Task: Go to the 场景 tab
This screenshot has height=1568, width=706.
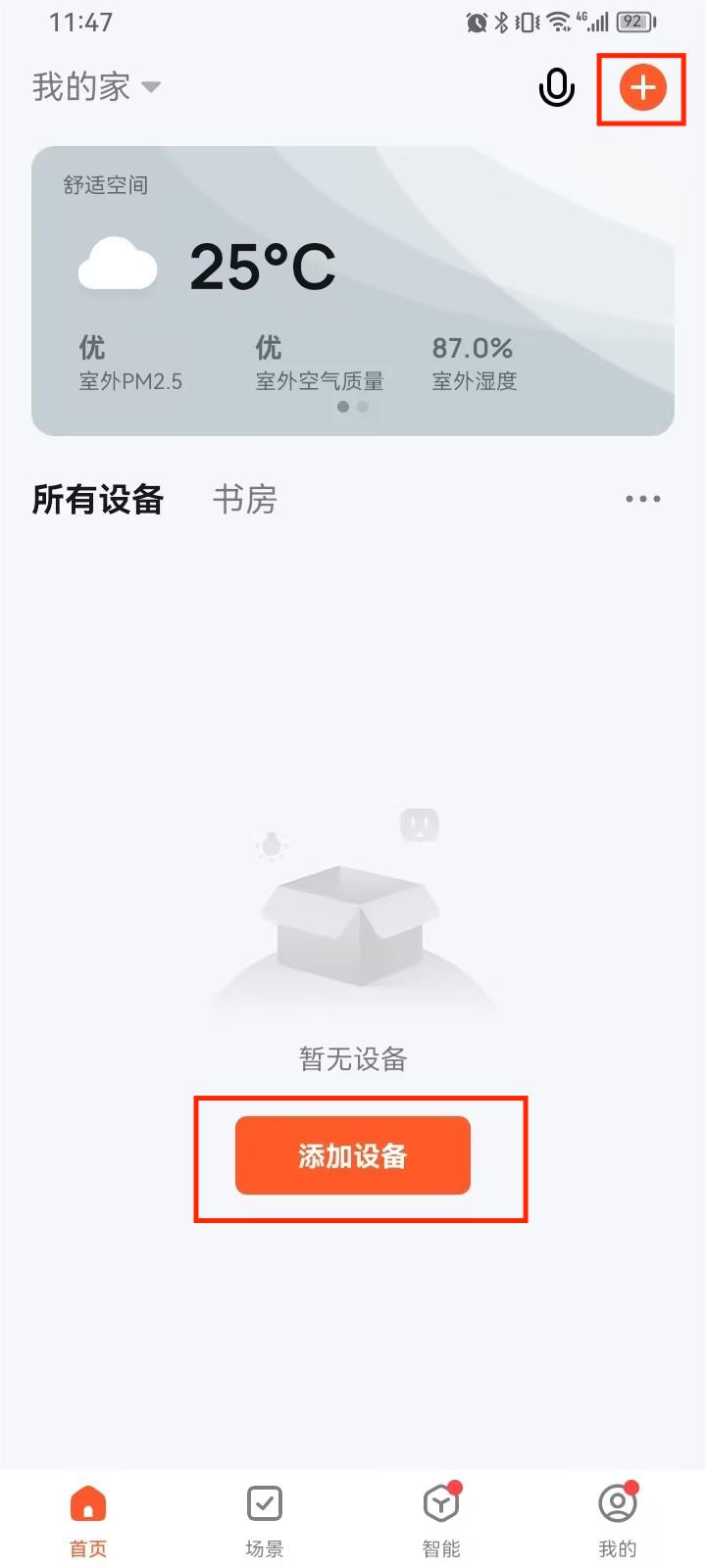Action: point(265,1521)
